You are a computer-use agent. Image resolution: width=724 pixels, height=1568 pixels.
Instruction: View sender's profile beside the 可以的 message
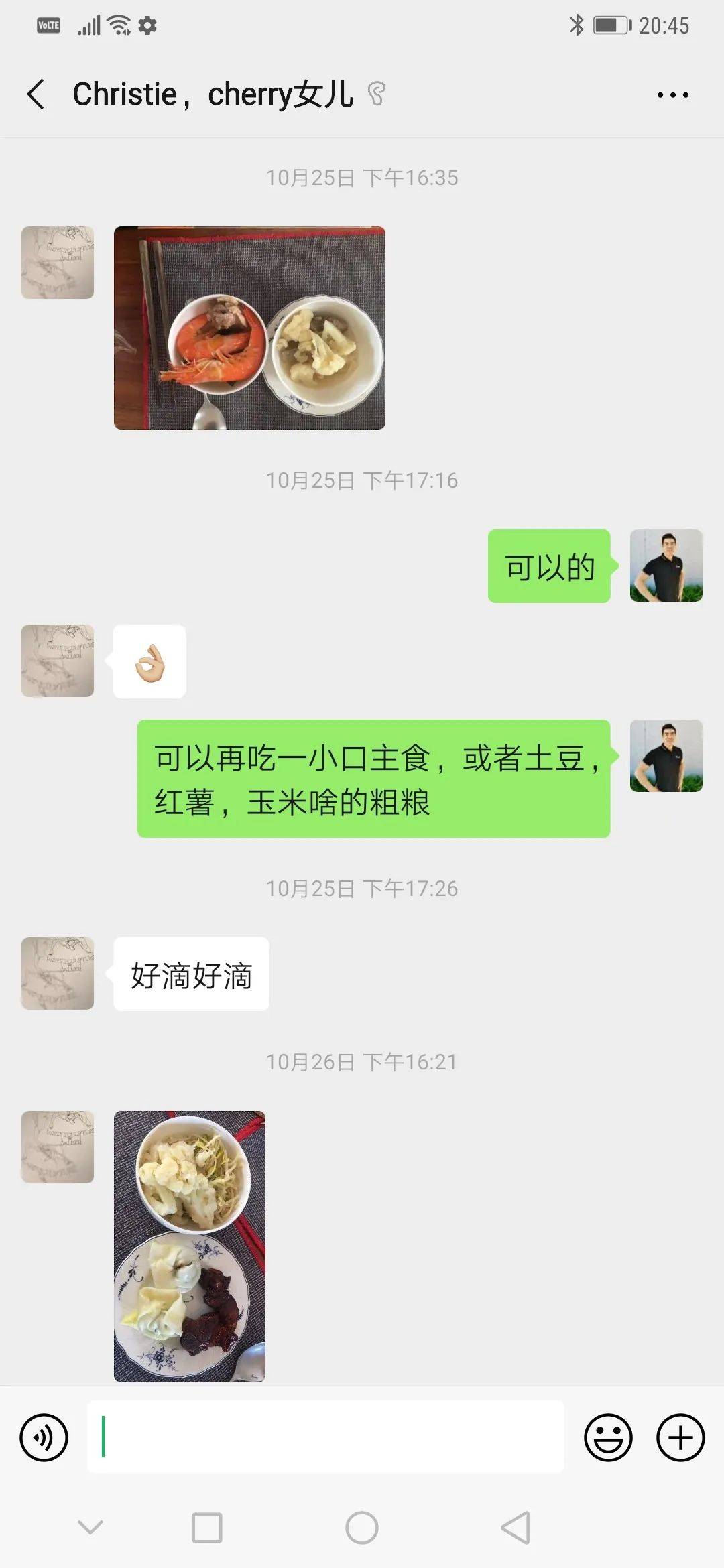click(666, 566)
